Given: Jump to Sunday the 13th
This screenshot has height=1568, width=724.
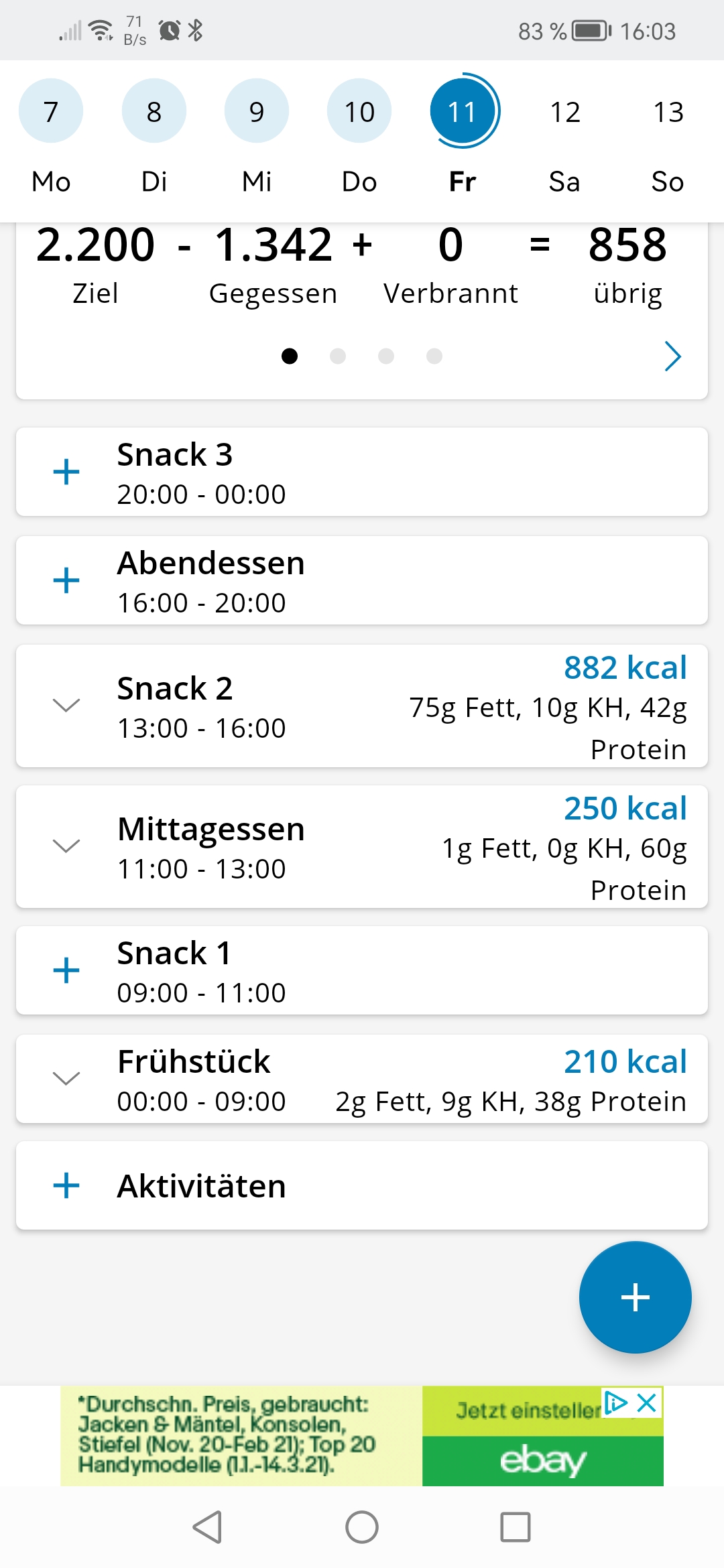Looking at the screenshot, I should (668, 111).
